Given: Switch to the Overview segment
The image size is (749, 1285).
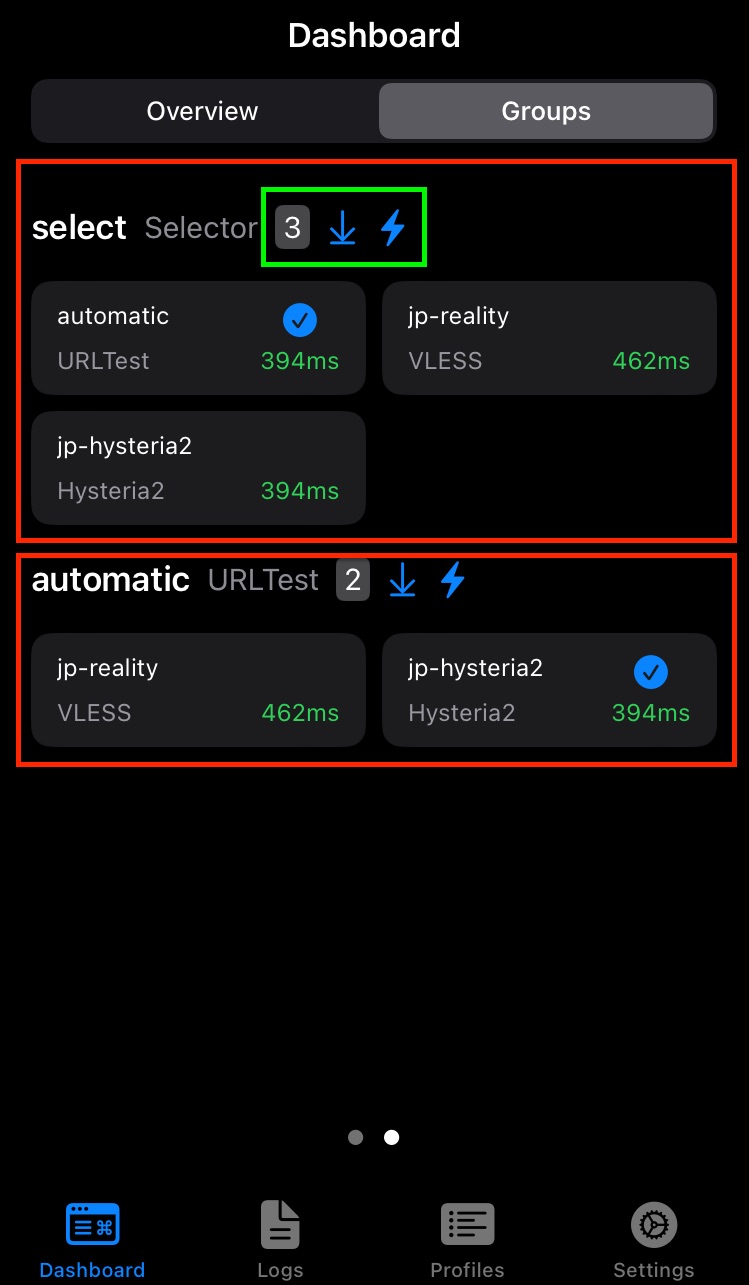Looking at the screenshot, I should (202, 111).
